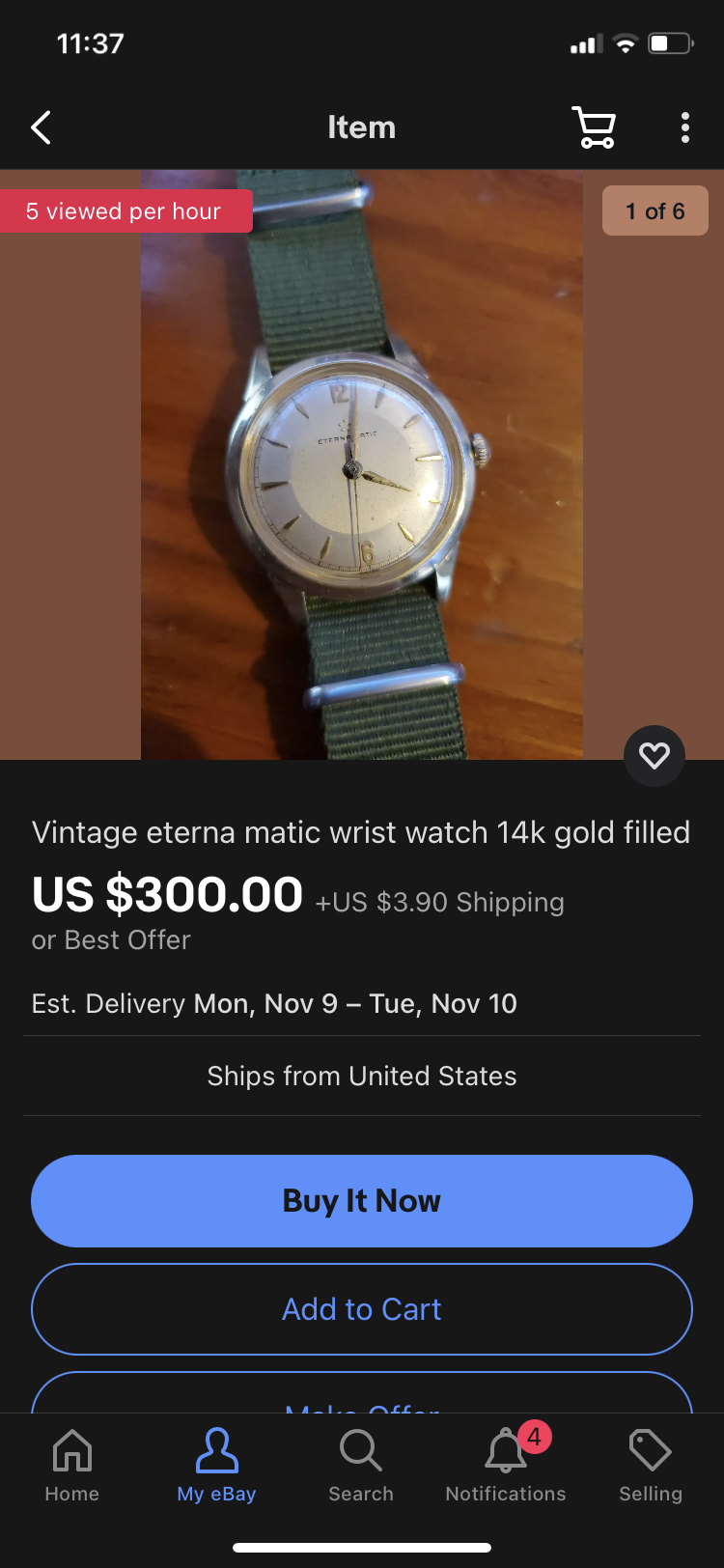This screenshot has height=1568, width=724.
Task: Switch to the Home tab
Action: tap(72, 1465)
